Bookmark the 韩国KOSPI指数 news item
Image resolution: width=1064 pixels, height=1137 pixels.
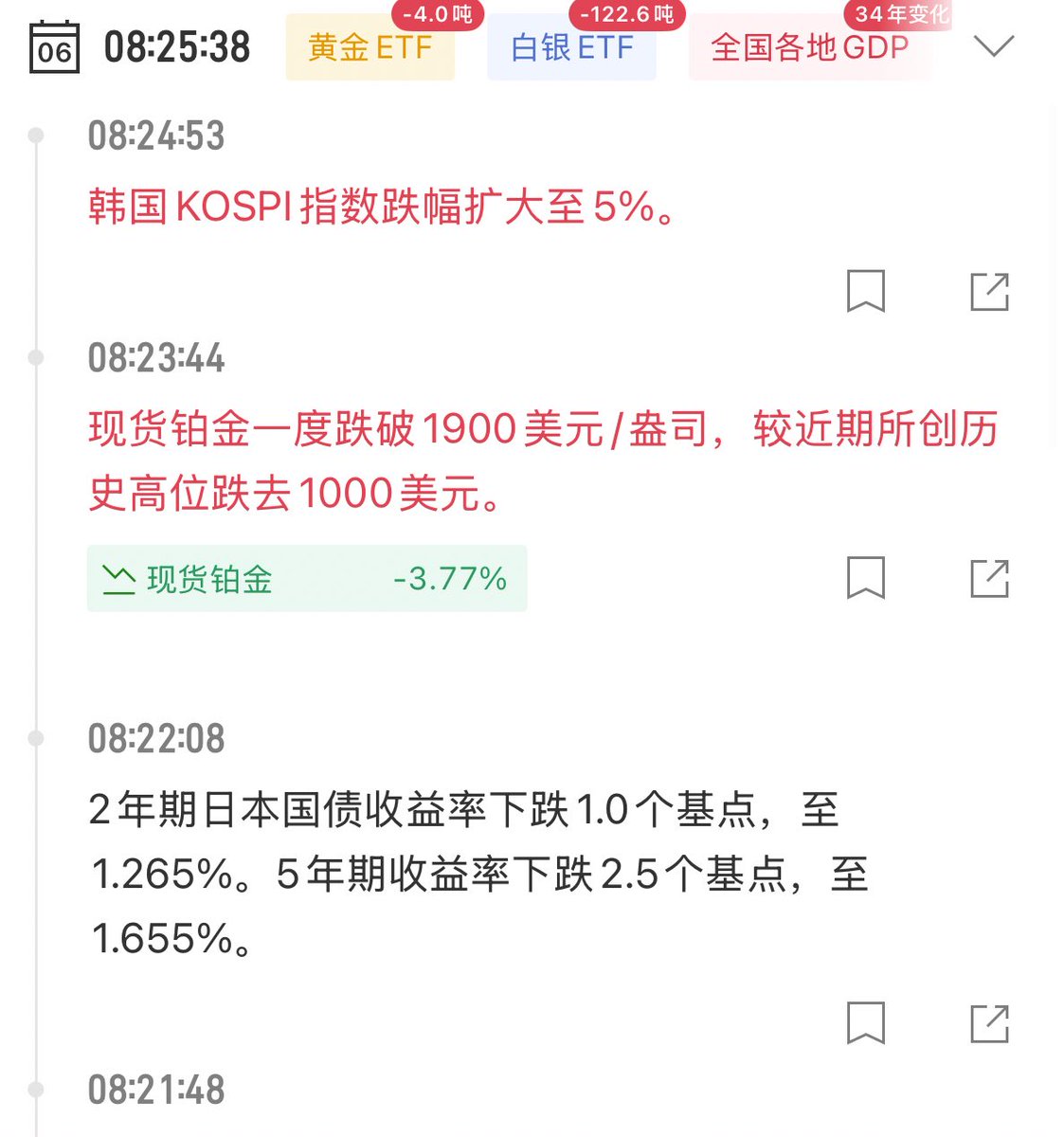pyautogui.click(x=865, y=291)
